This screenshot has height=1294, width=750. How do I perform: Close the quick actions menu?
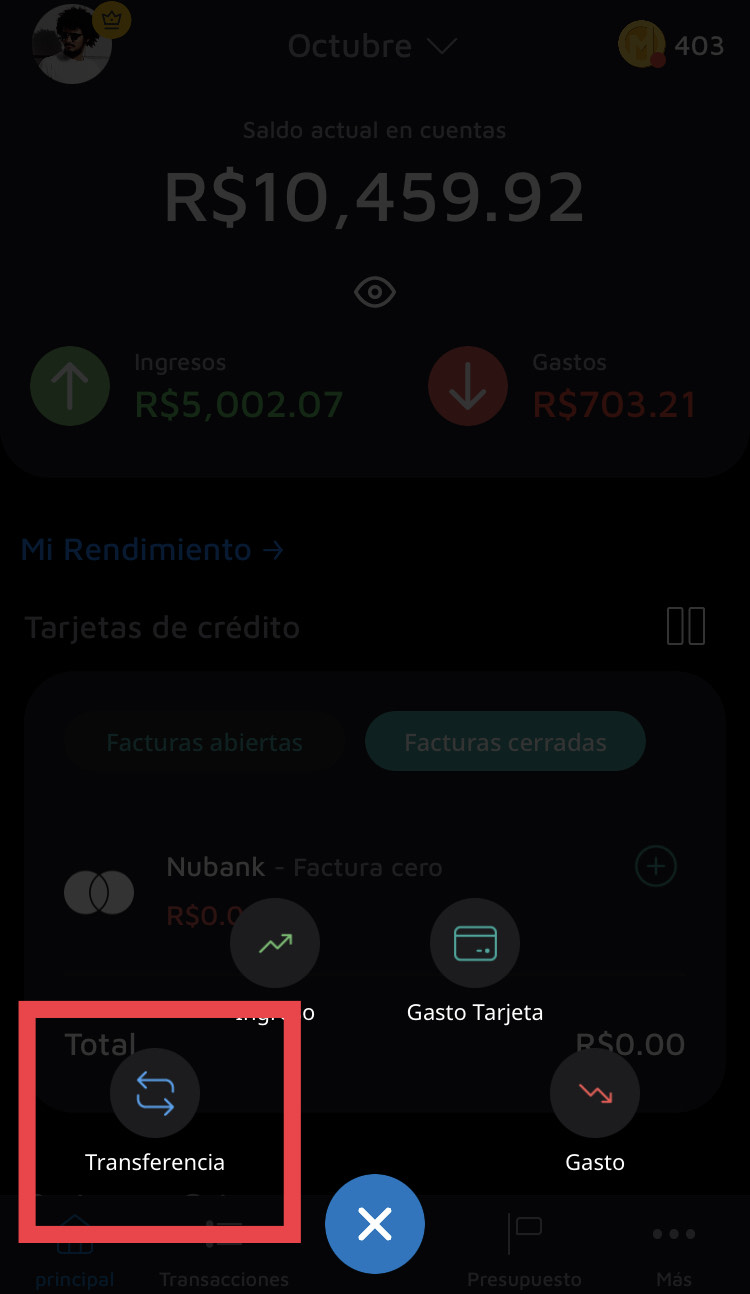(x=375, y=1224)
